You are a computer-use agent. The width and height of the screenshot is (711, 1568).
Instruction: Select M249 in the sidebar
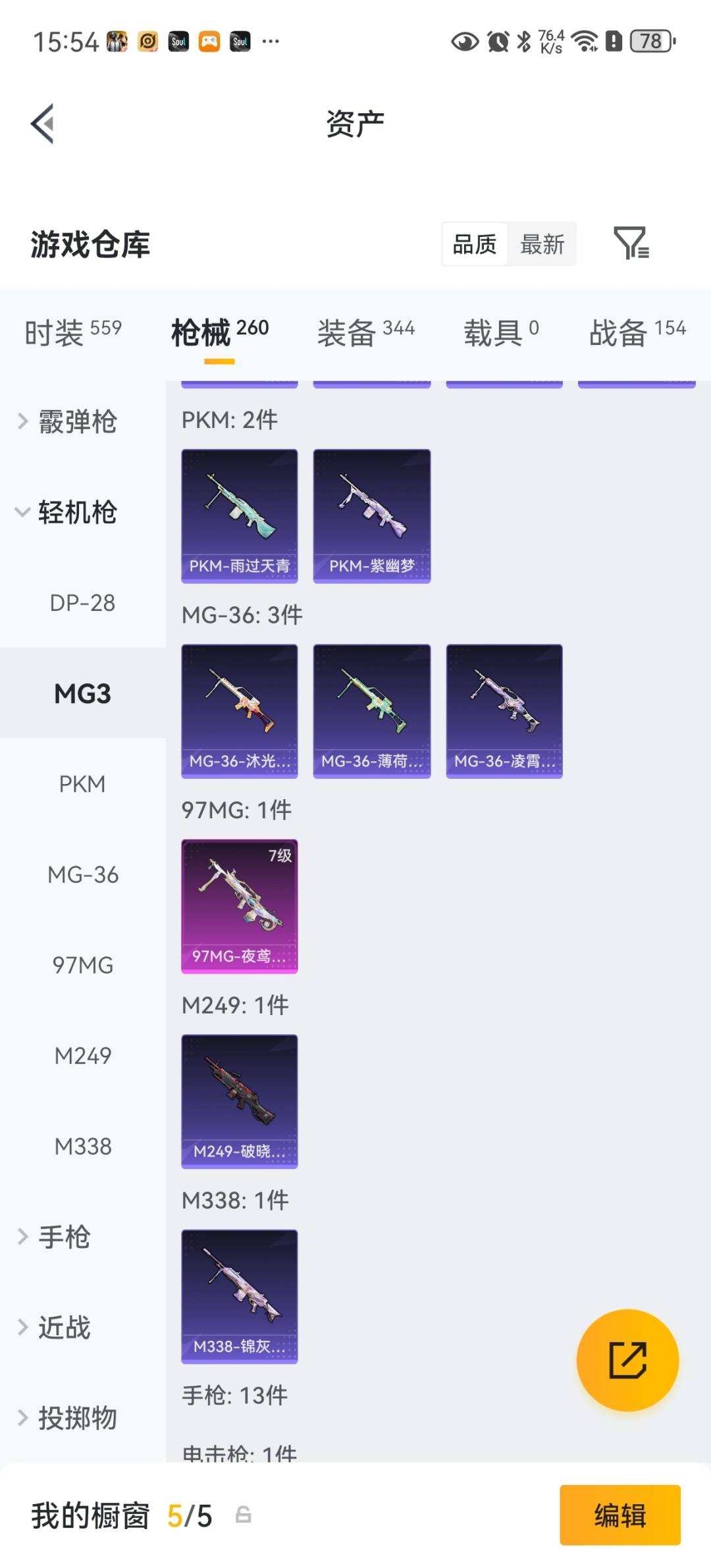point(83,1055)
